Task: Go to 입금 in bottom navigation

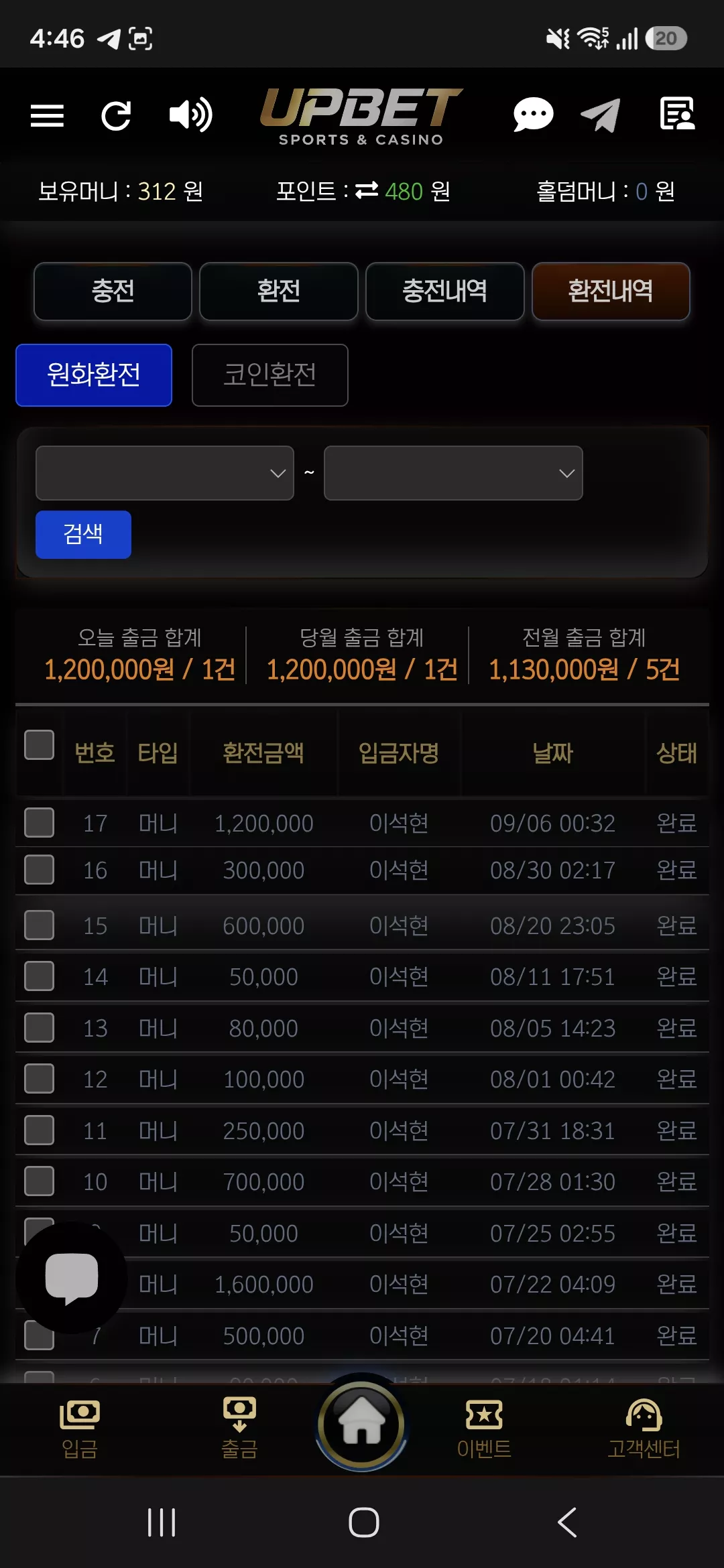Action: click(80, 1429)
